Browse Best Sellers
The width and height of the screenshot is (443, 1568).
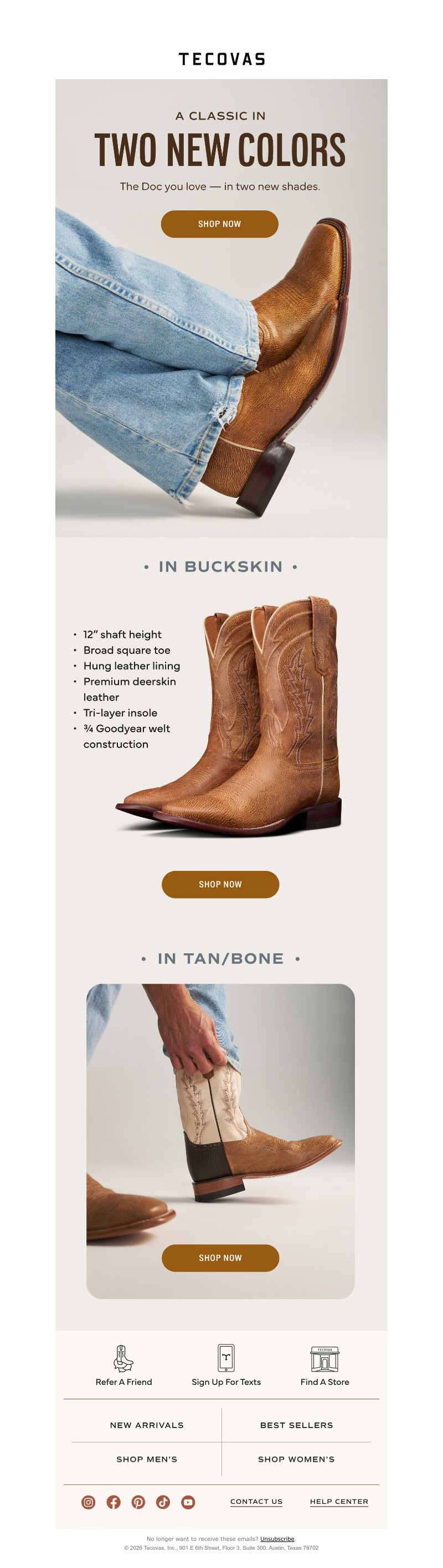coord(296,1425)
